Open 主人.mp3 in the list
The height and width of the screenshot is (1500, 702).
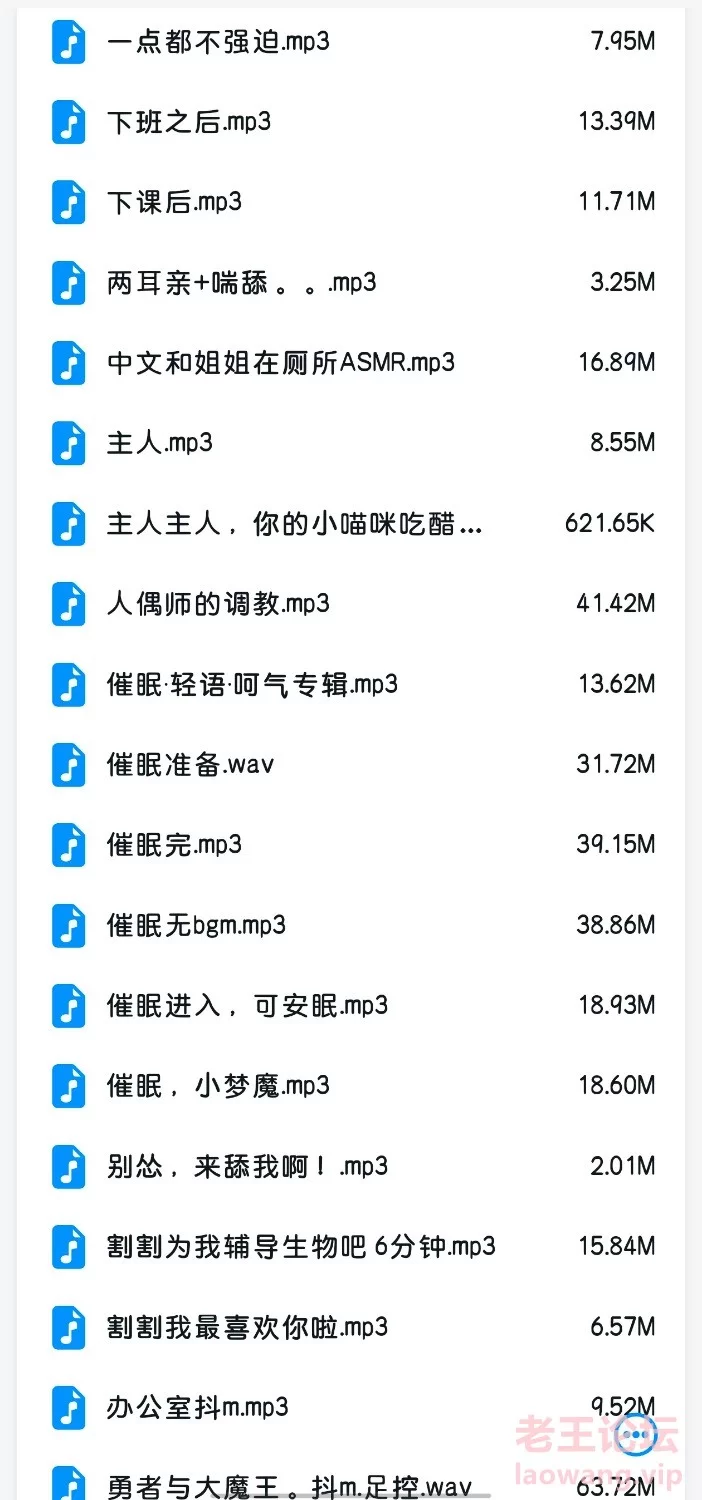(351, 443)
